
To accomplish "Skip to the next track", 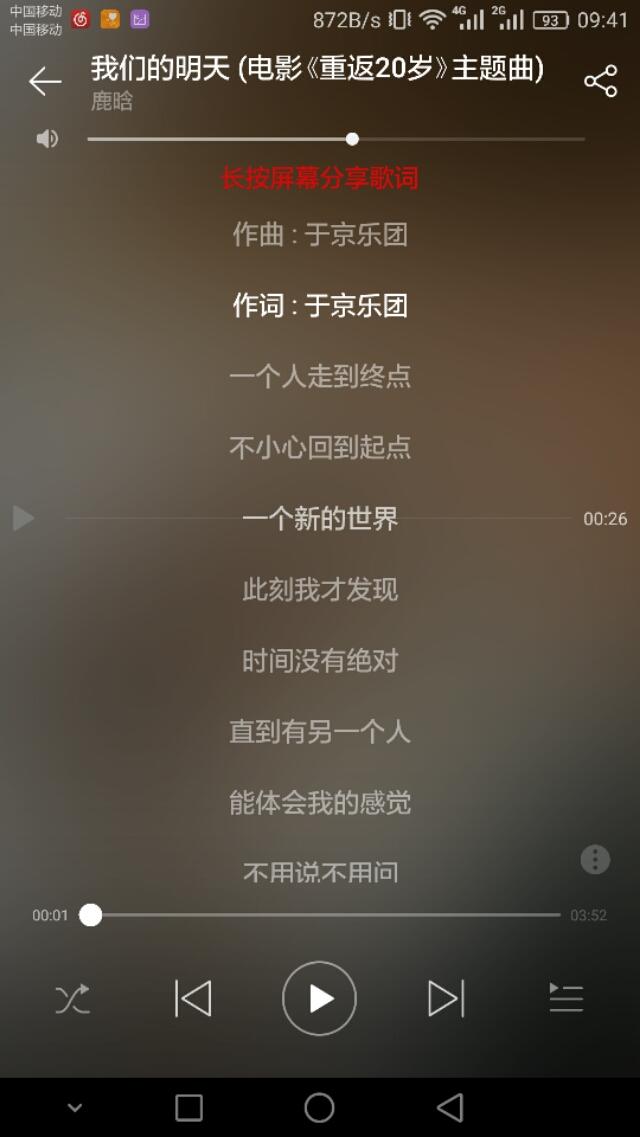I will click(446, 998).
